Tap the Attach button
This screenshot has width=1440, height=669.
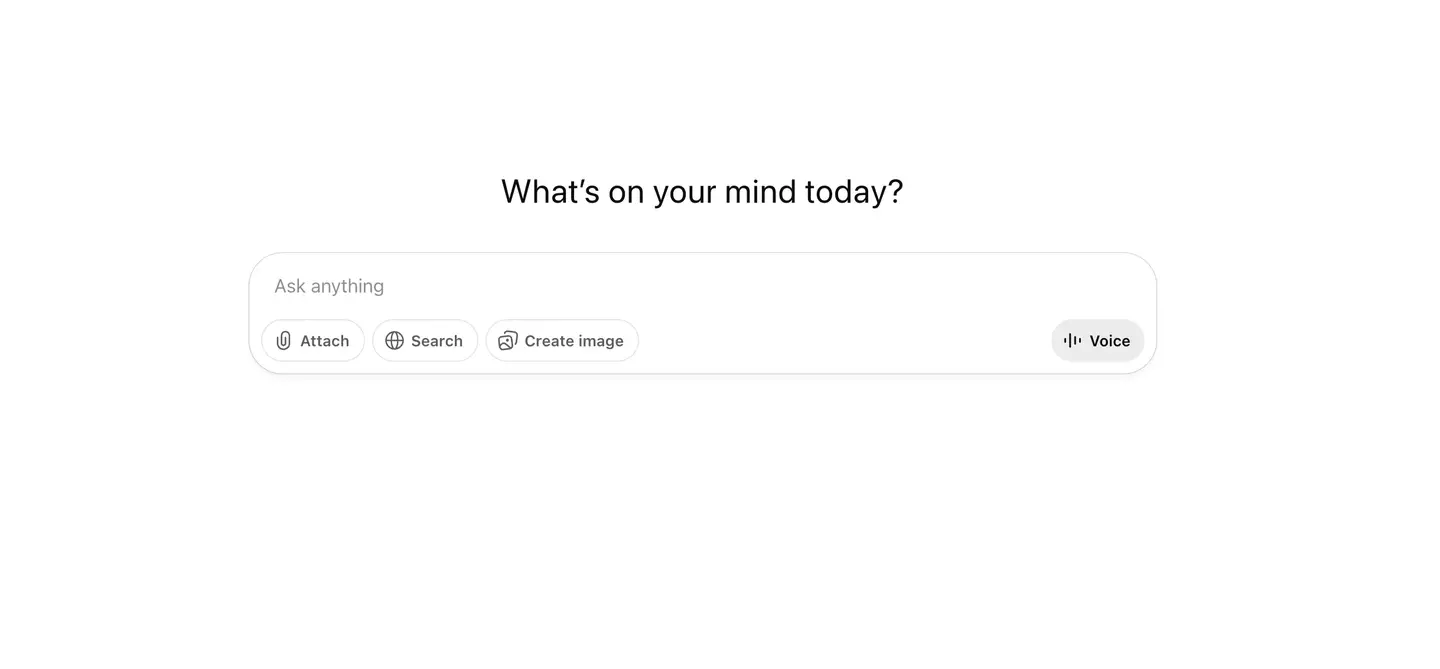[313, 341]
